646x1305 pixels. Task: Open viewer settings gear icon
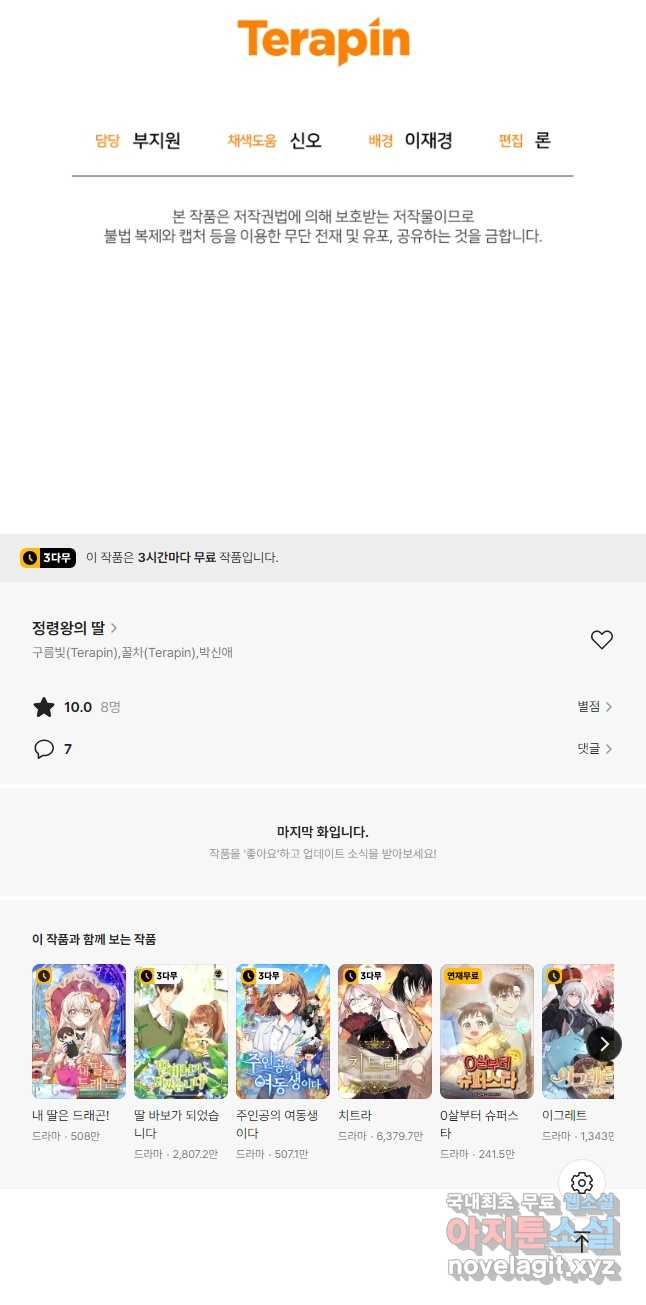(582, 1184)
